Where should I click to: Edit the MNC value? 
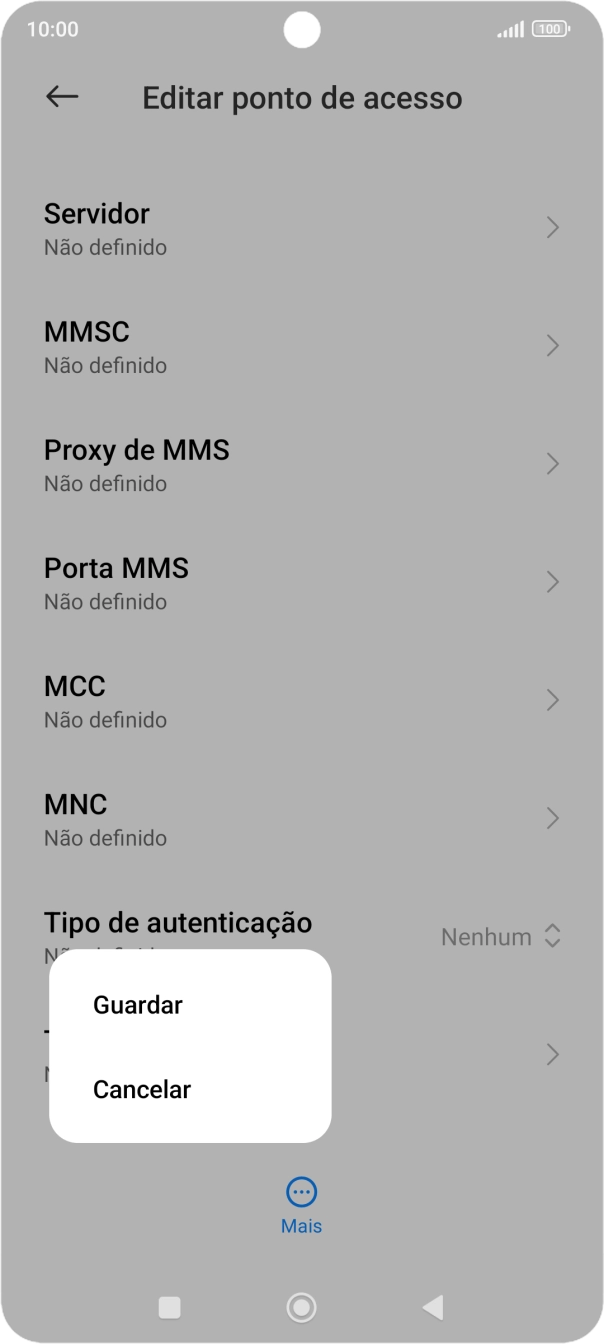[300, 819]
